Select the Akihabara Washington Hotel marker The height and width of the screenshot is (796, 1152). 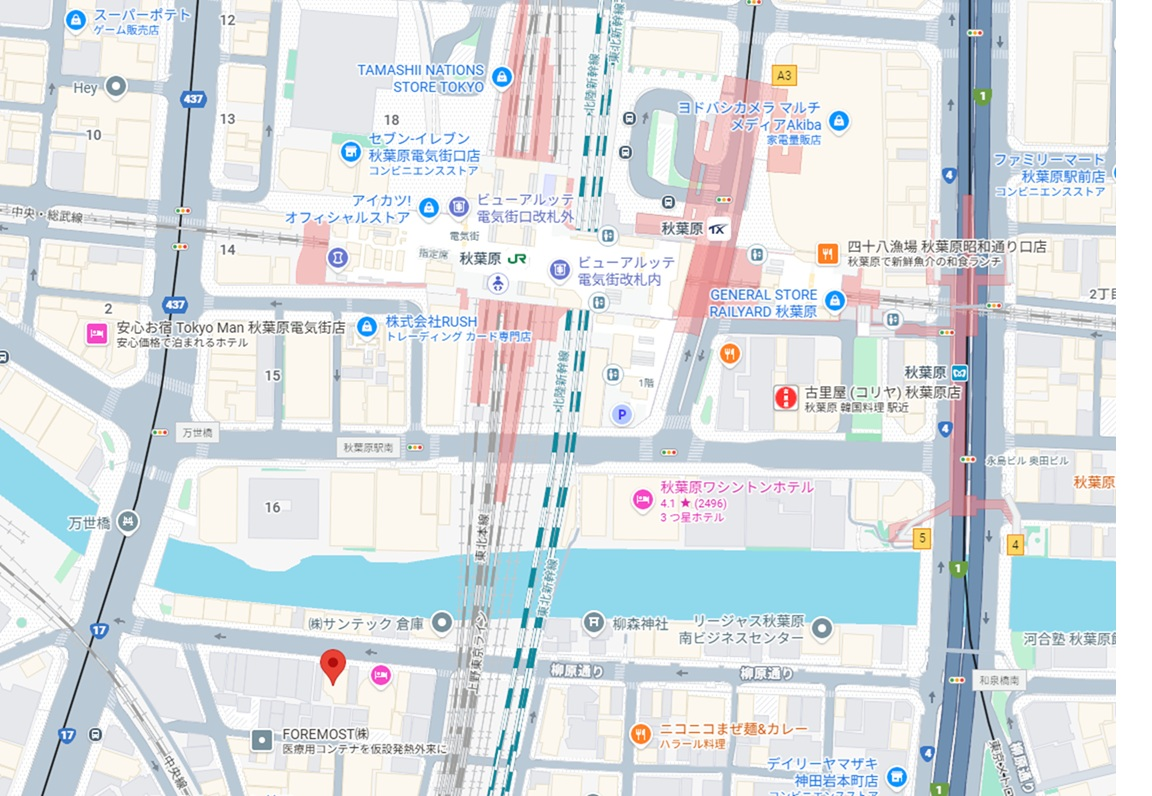click(641, 498)
